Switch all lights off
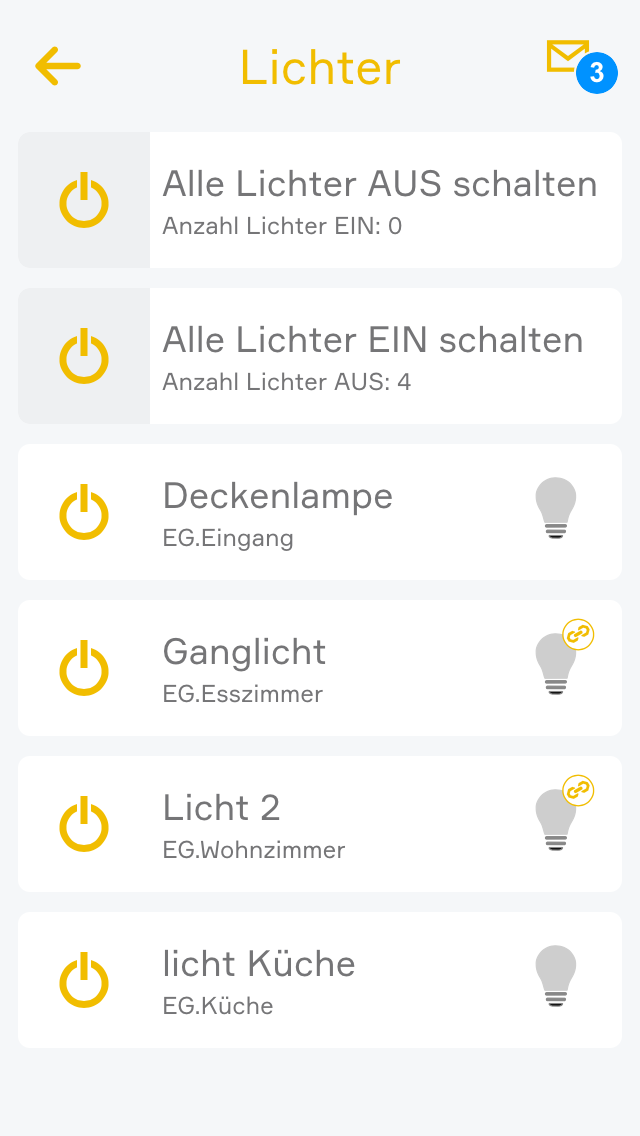640x1136 pixels. pyautogui.click(x=84, y=200)
